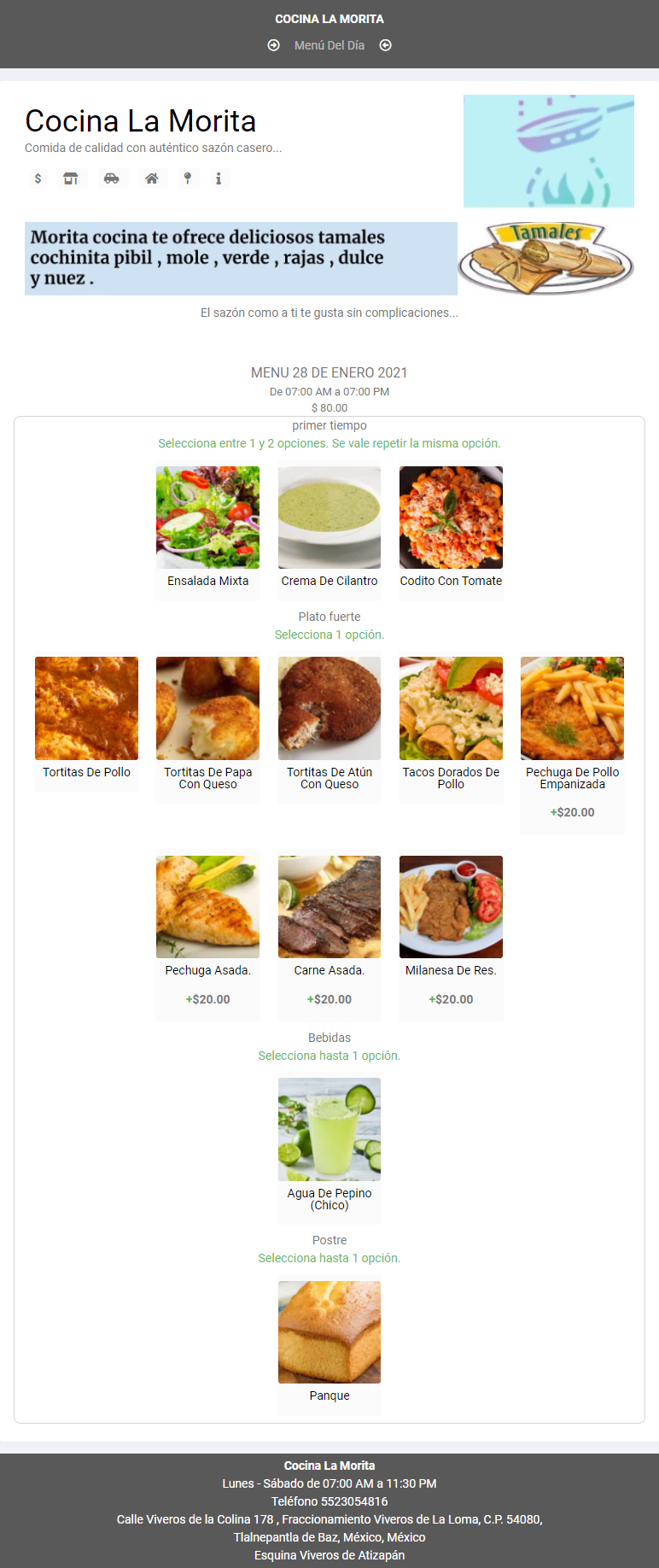Tap the car delivery icon
The width and height of the screenshot is (659, 1568).
click(x=111, y=178)
